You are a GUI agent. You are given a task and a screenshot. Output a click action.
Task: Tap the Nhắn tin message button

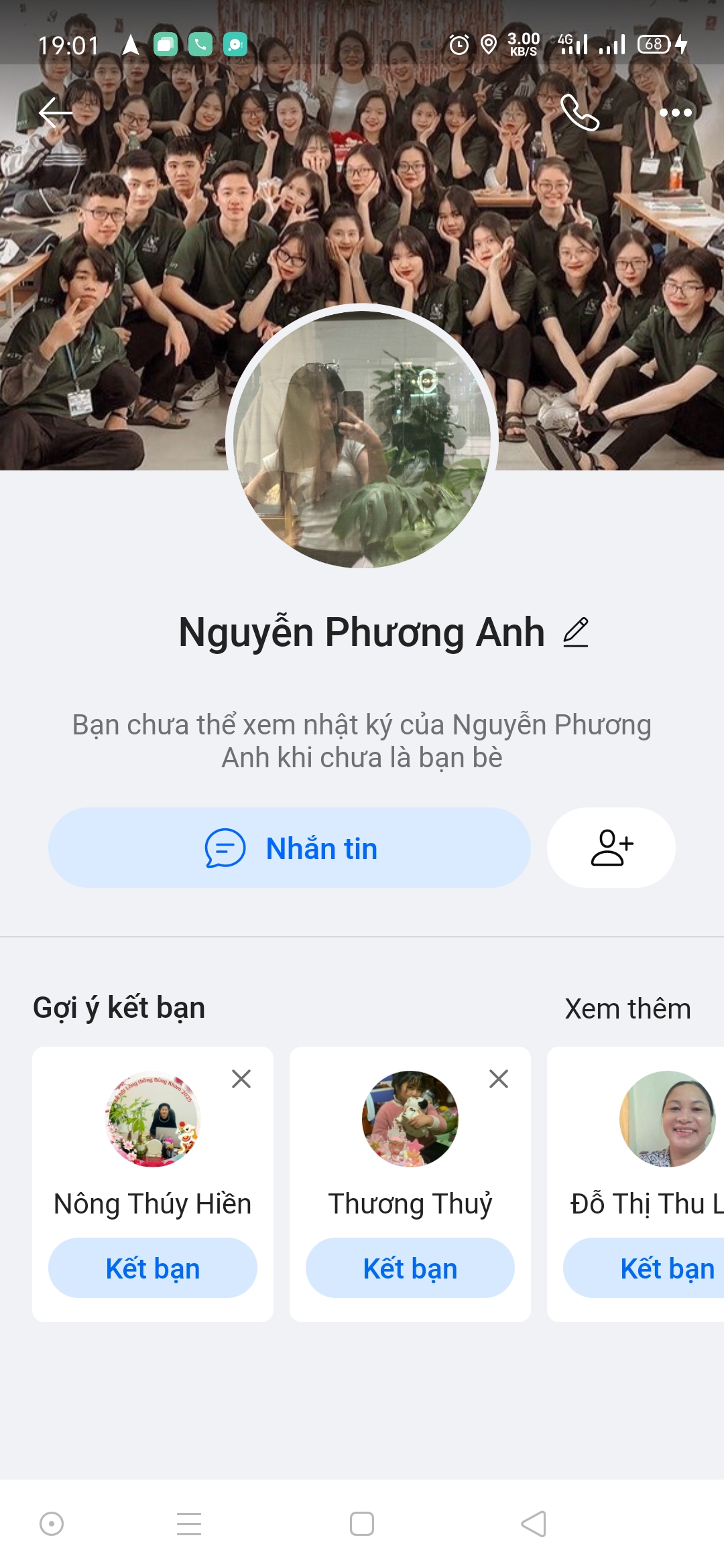(x=290, y=848)
